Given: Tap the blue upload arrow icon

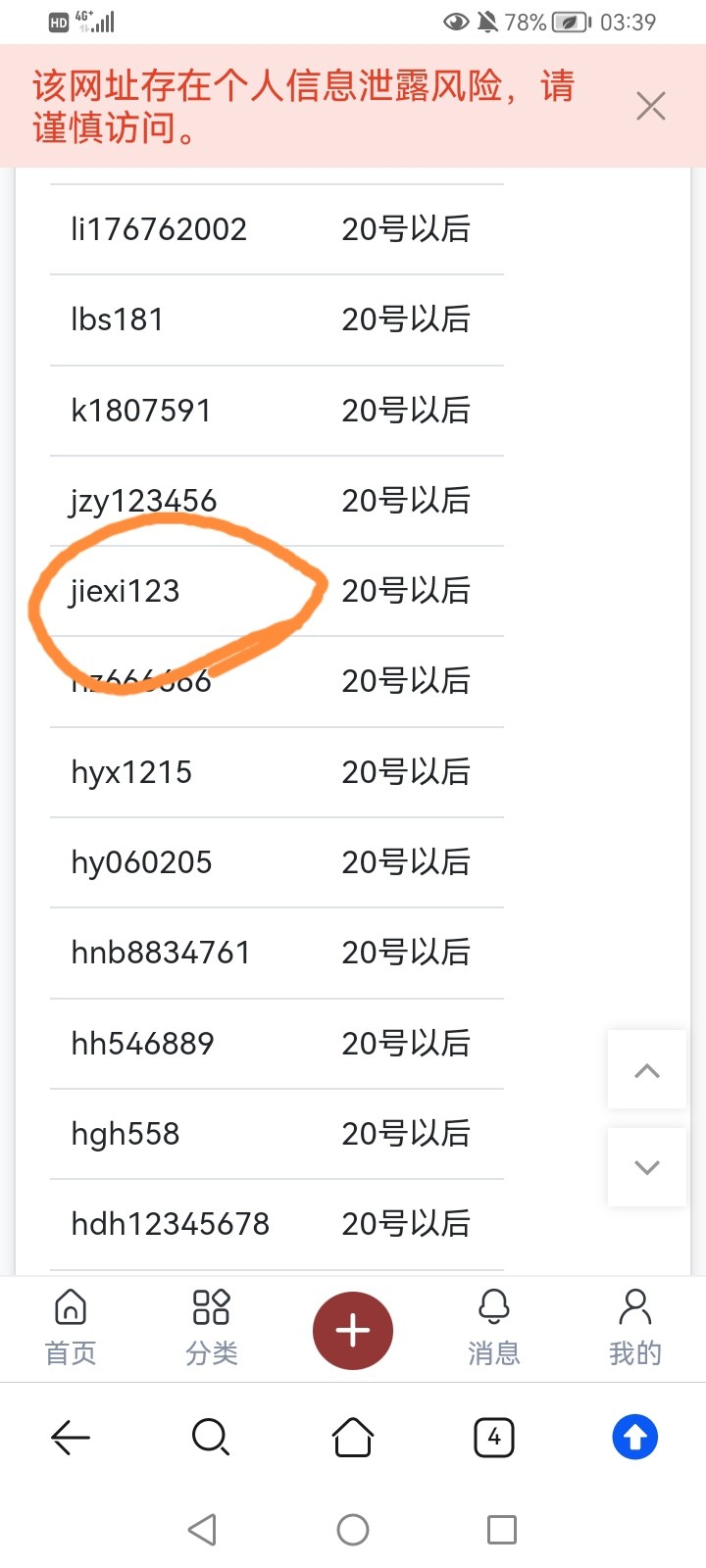Looking at the screenshot, I should (635, 1438).
